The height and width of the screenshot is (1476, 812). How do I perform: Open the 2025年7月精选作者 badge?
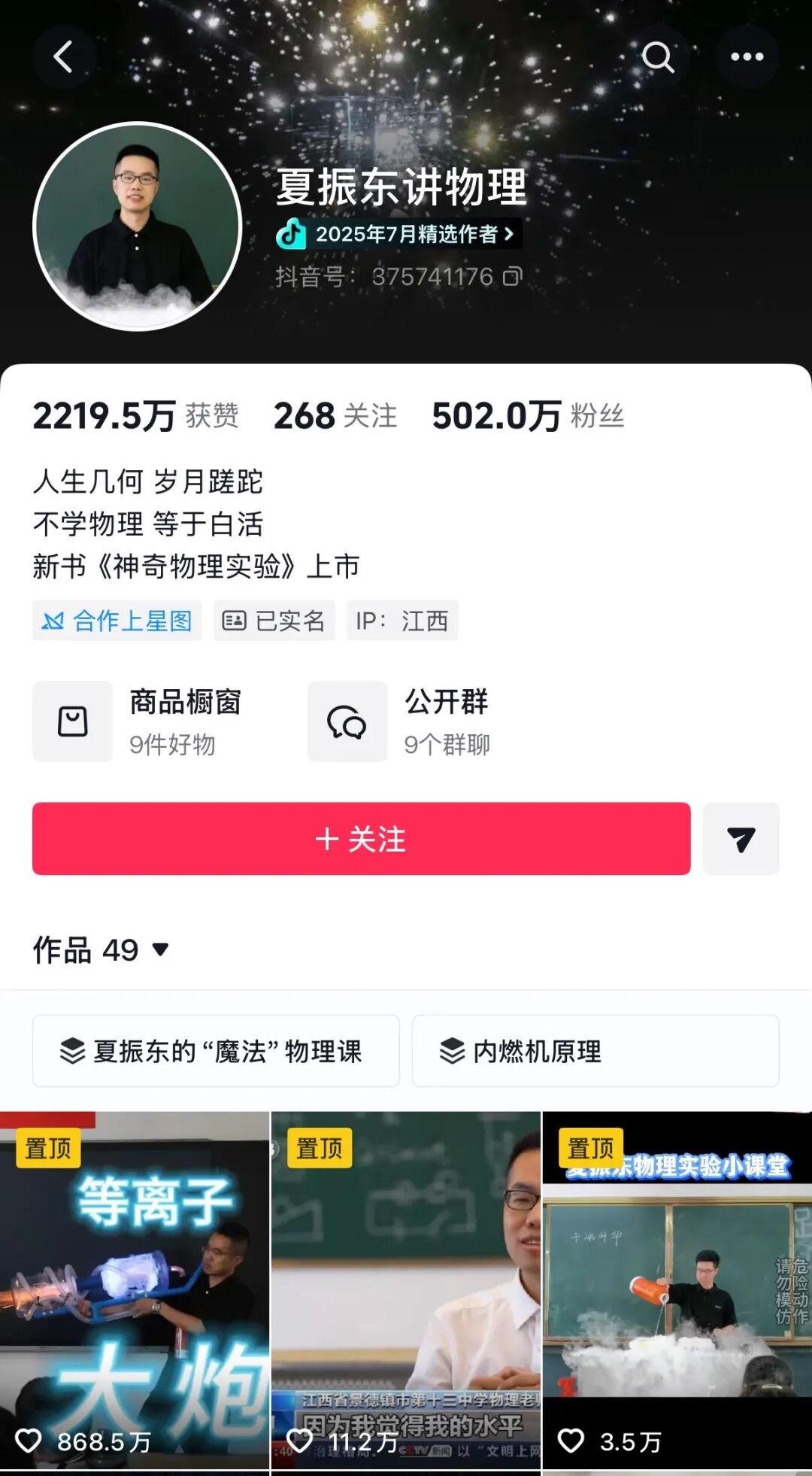tap(399, 234)
